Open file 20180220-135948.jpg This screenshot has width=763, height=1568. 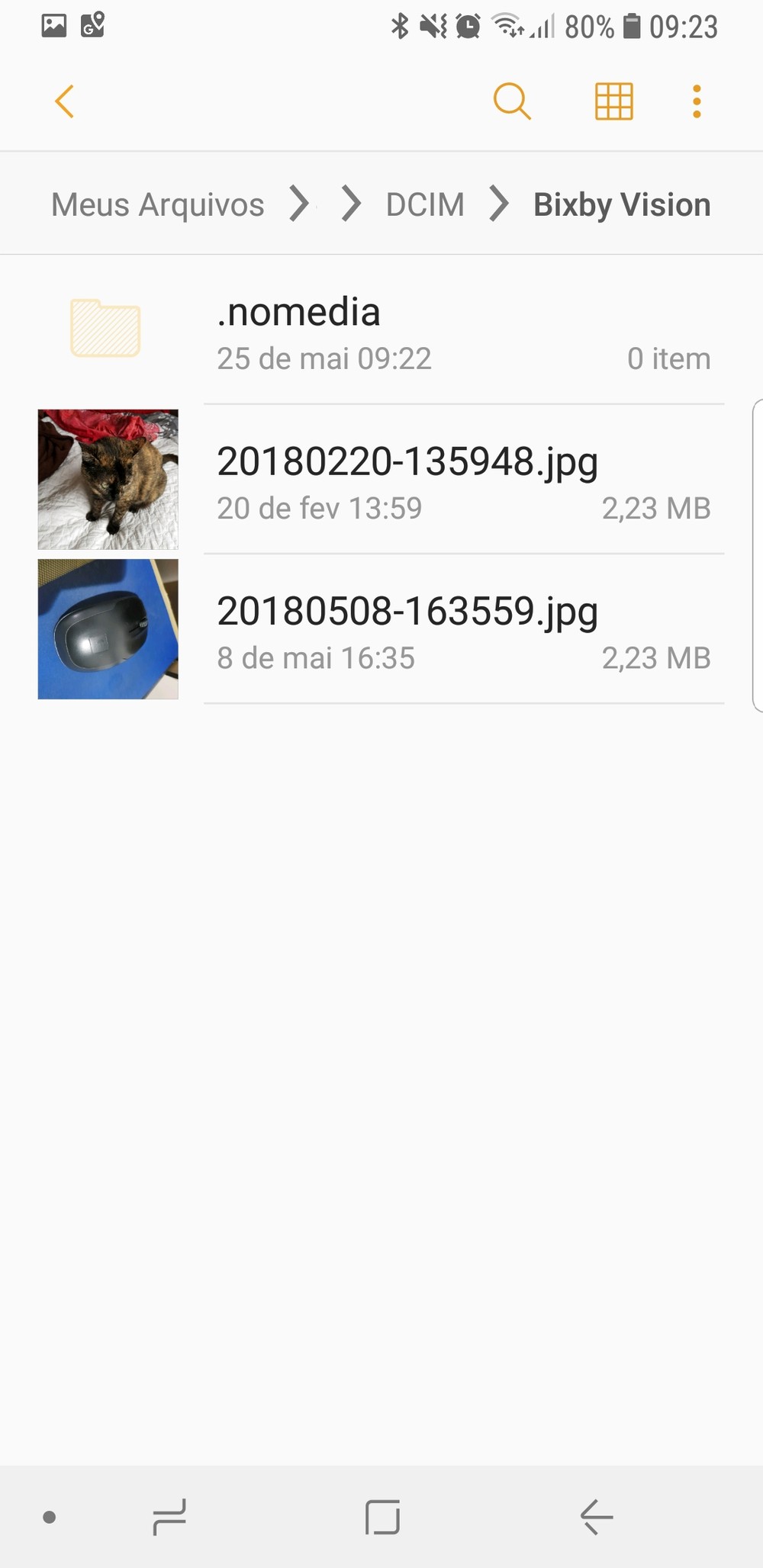pyautogui.click(x=407, y=480)
